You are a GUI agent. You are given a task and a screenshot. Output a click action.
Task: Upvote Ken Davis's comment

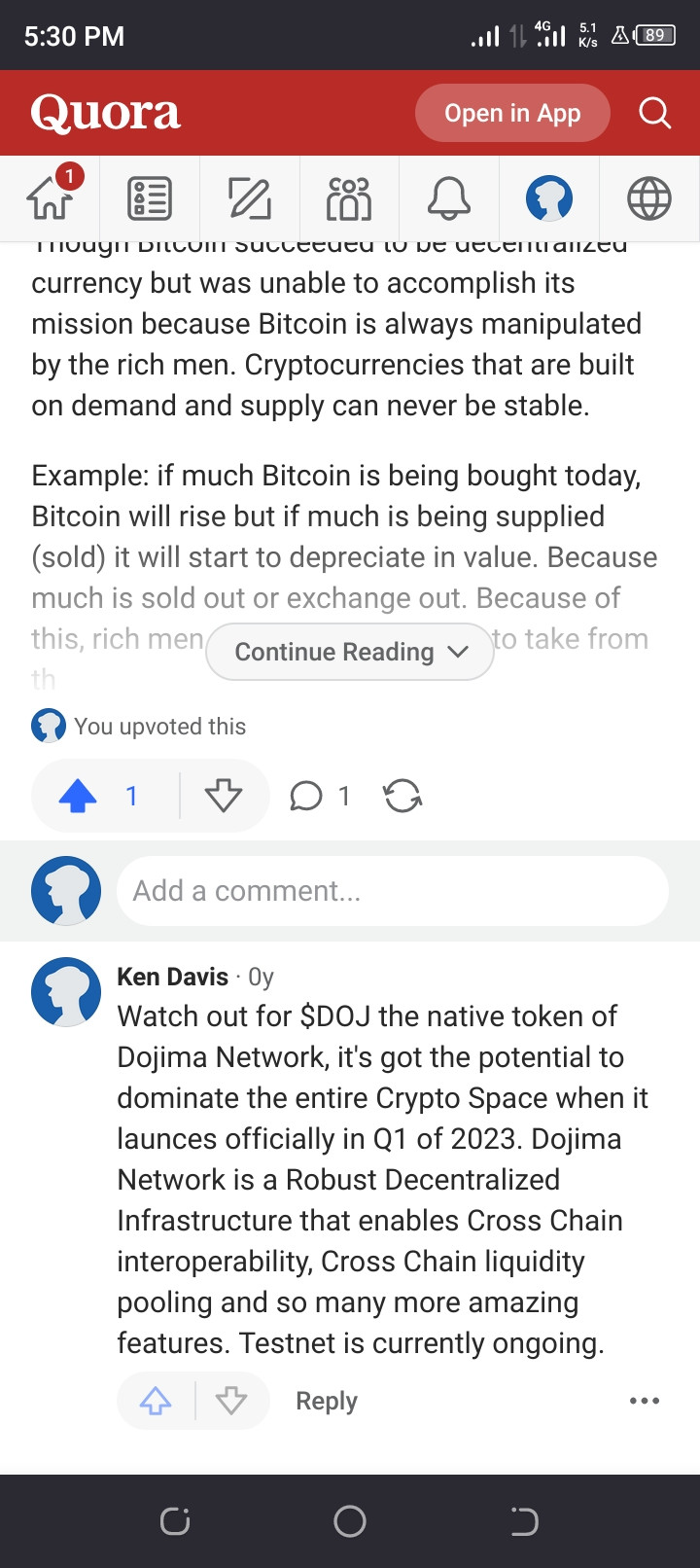pos(156,1401)
